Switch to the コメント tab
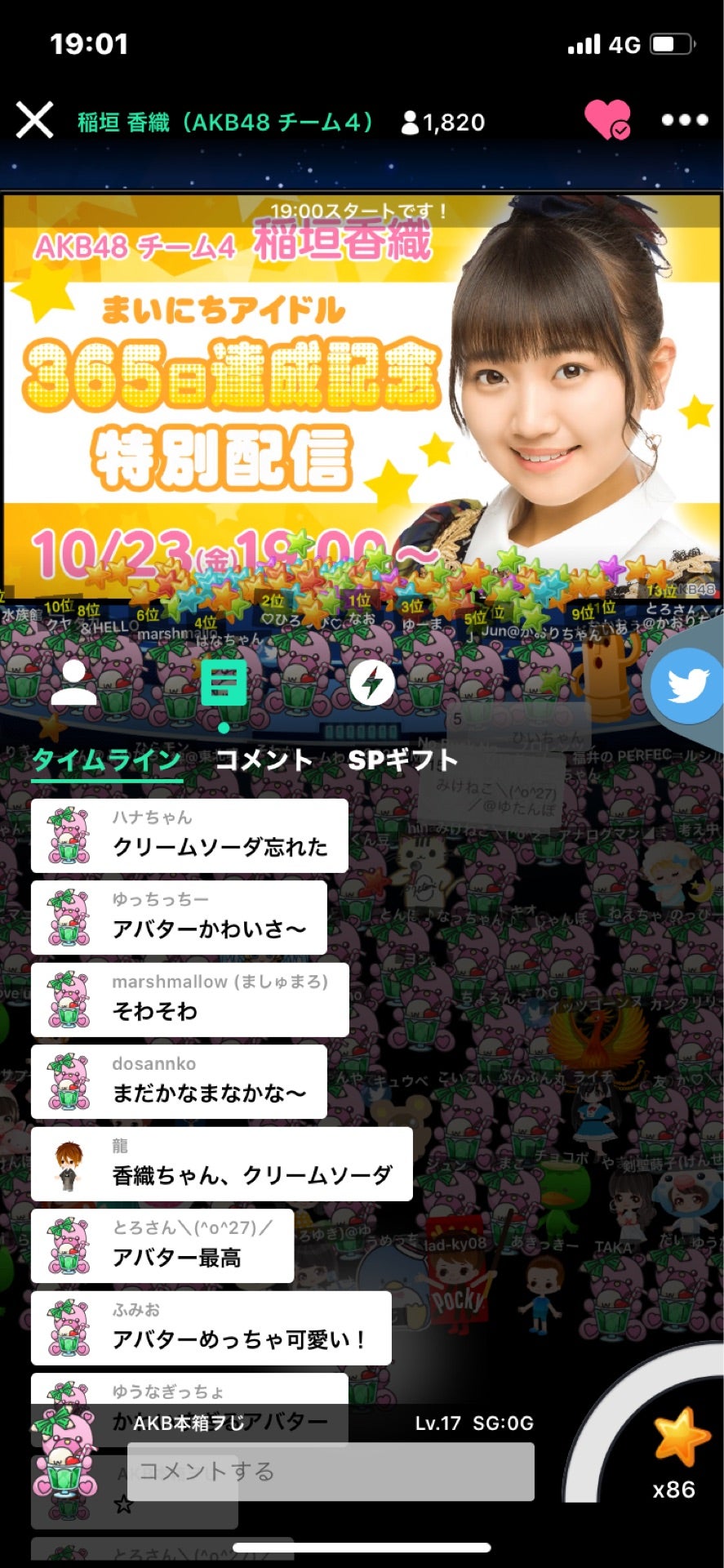The width and height of the screenshot is (724, 1568). tap(264, 759)
